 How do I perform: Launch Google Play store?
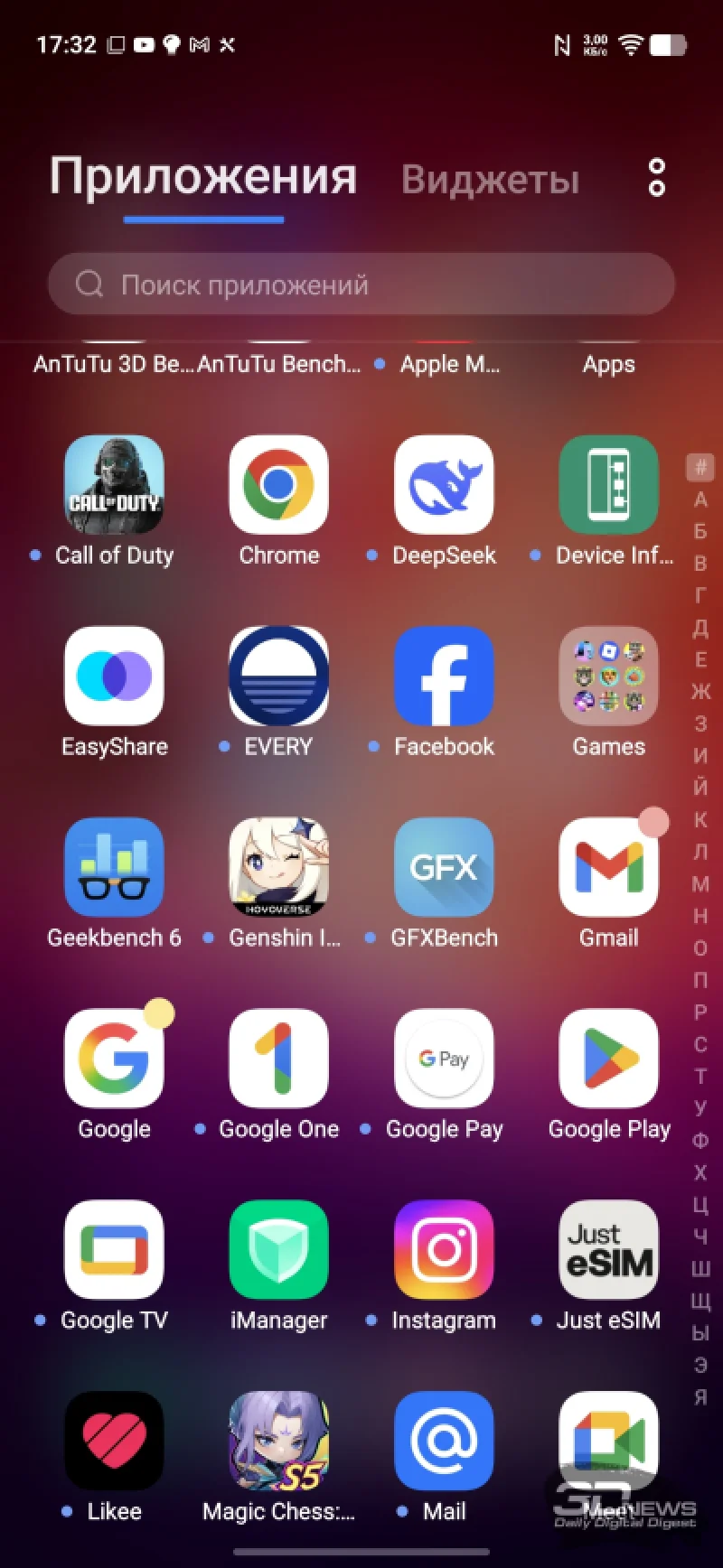point(608,1059)
